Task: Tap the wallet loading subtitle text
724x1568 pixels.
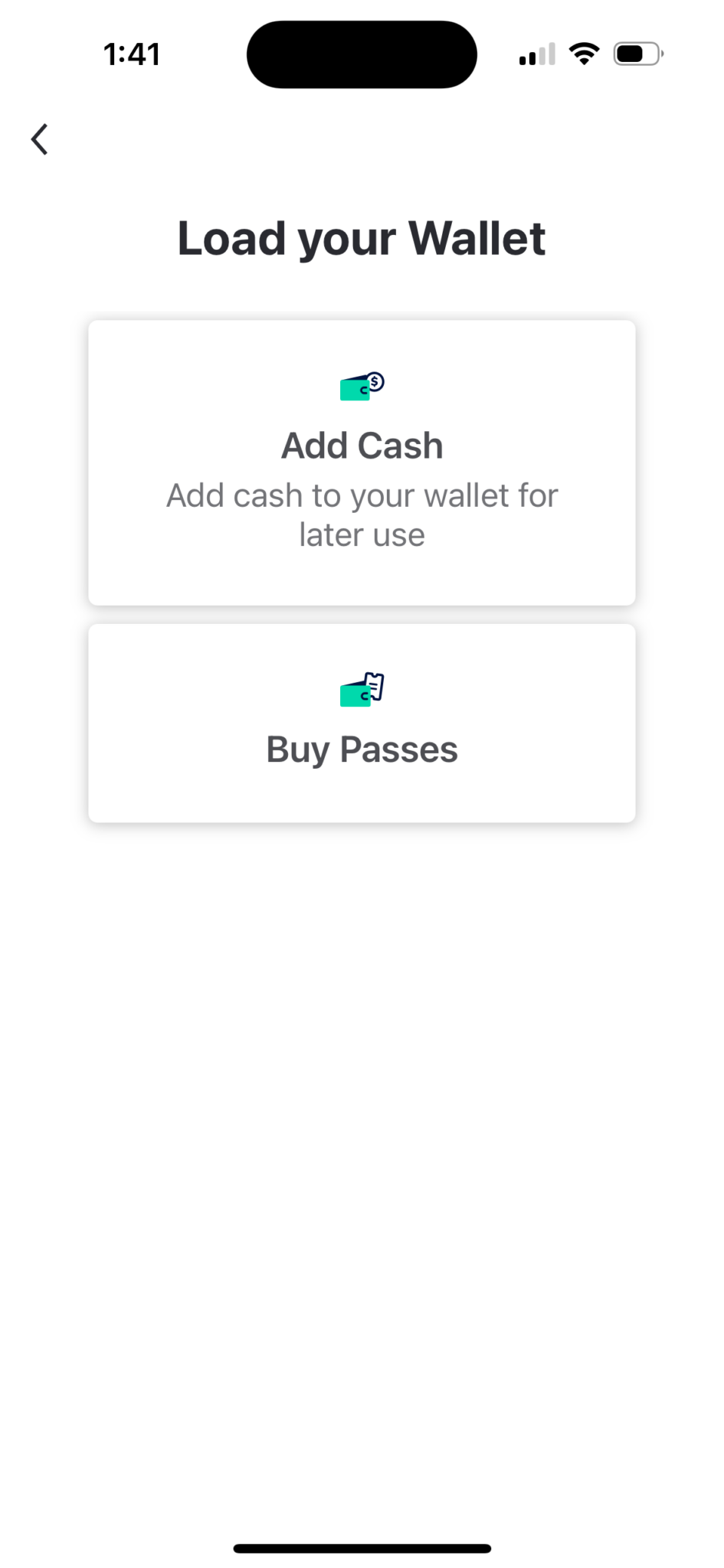Action: (362, 514)
